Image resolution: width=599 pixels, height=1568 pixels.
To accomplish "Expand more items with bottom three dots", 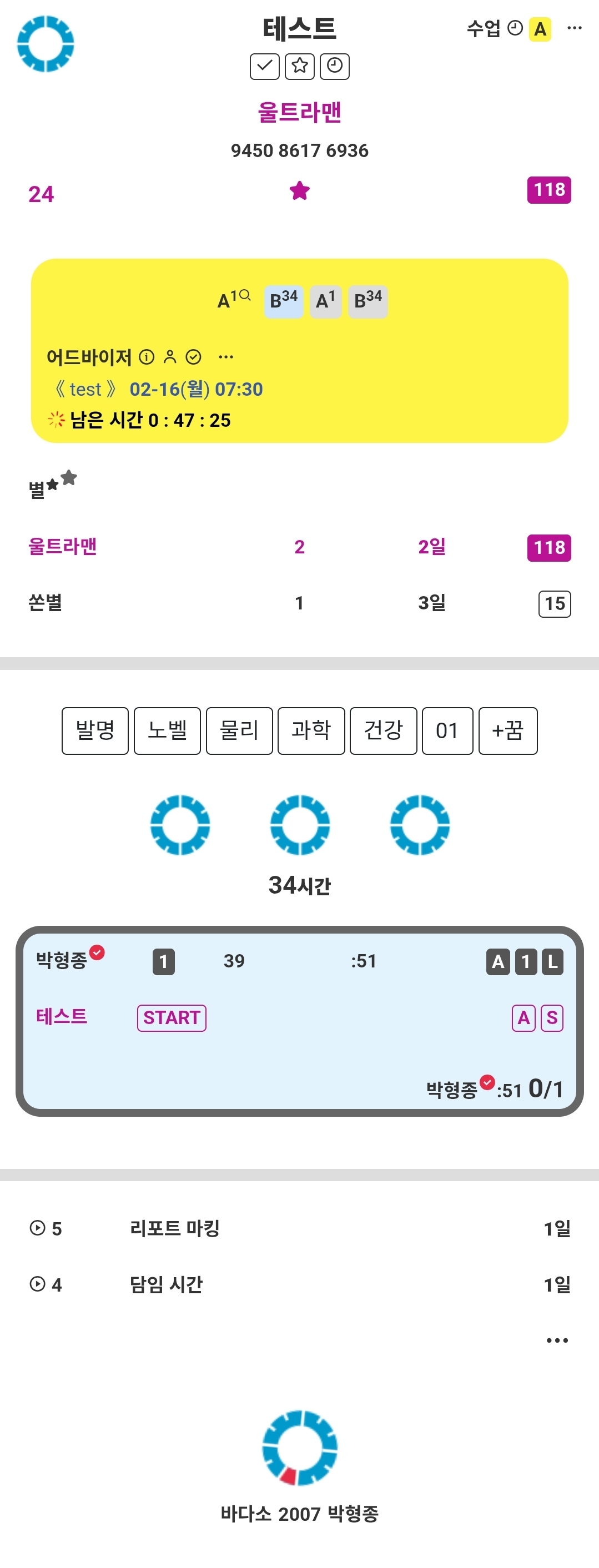I will (x=557, y=1340).
